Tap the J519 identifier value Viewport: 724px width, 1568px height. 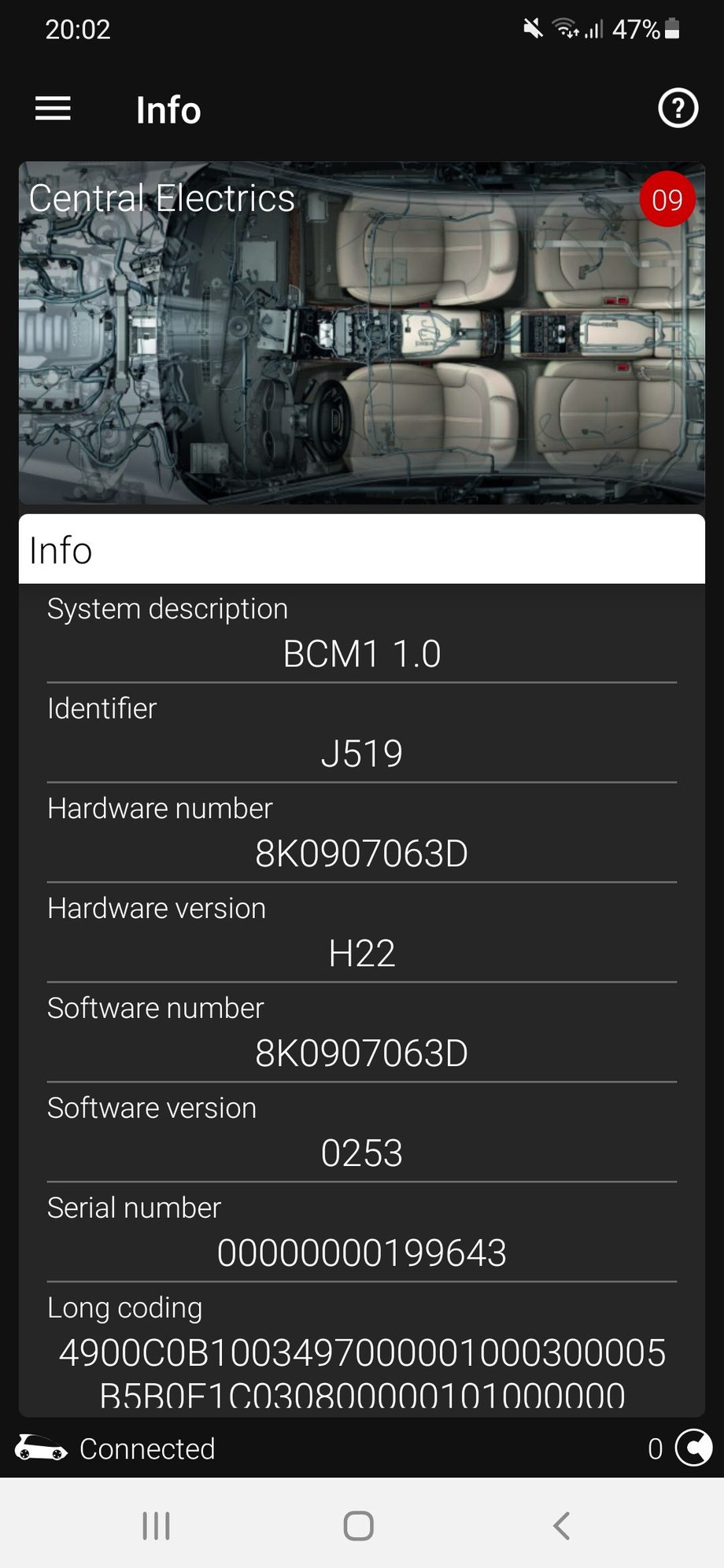click(362, 753)
